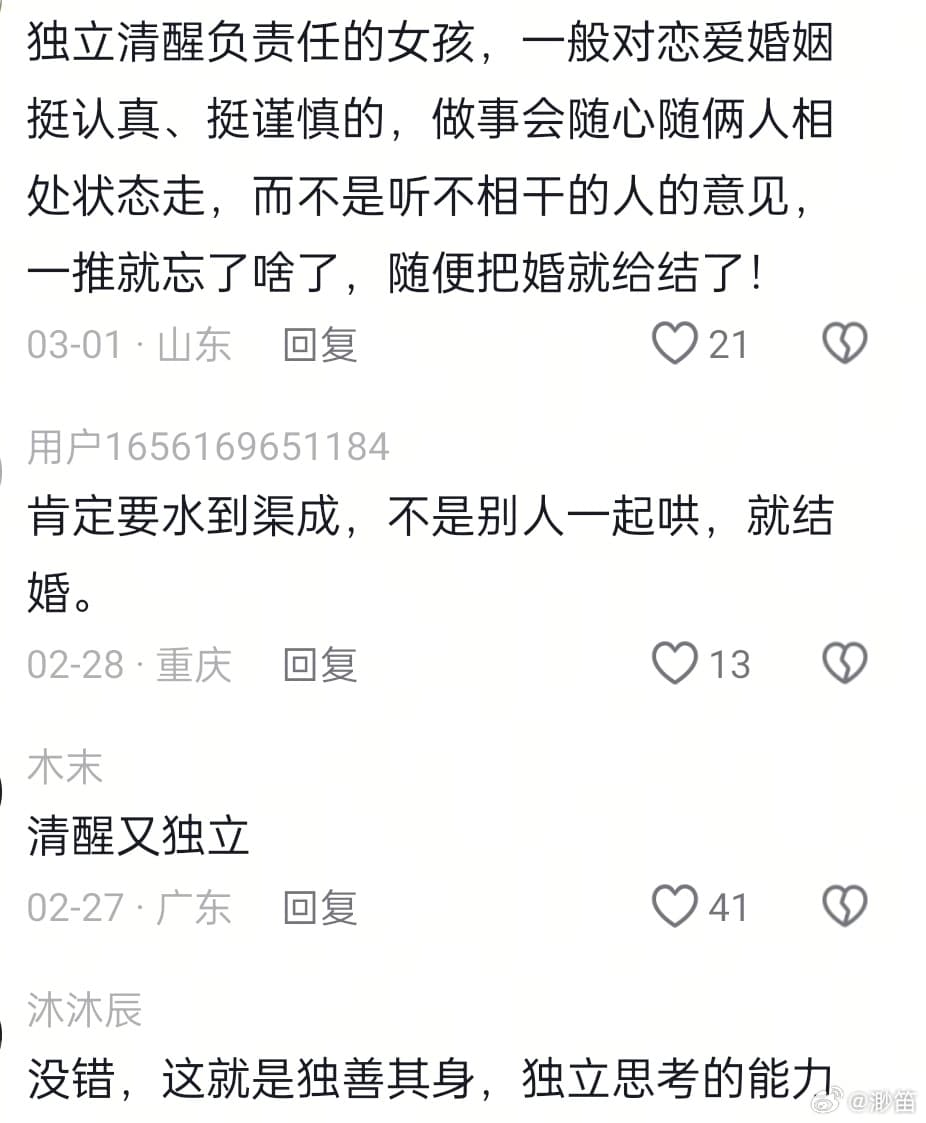This screenshot has height=1123, width=926.
Task: Tap 回复 on 用户1656169651184's comment
Action: [x=318, y=662]
